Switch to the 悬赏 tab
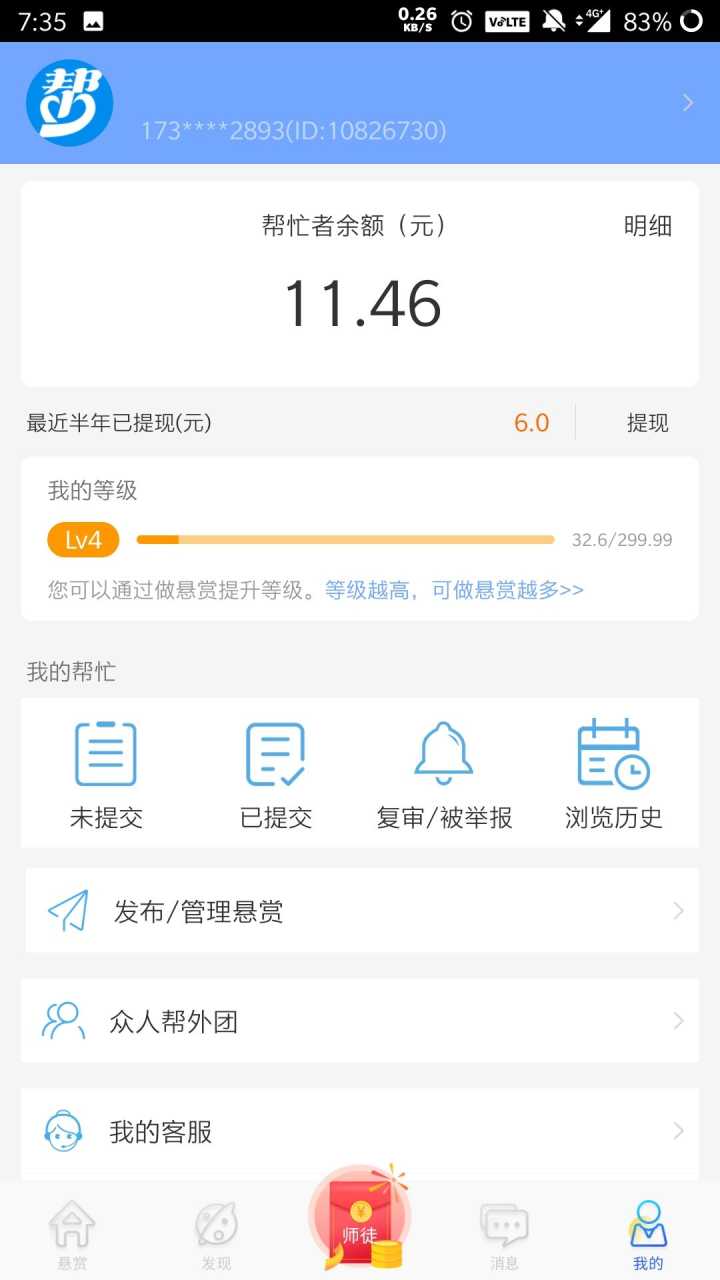Image resolution: width=720 pixels, height=1280 pixels. coord(72,1235)
